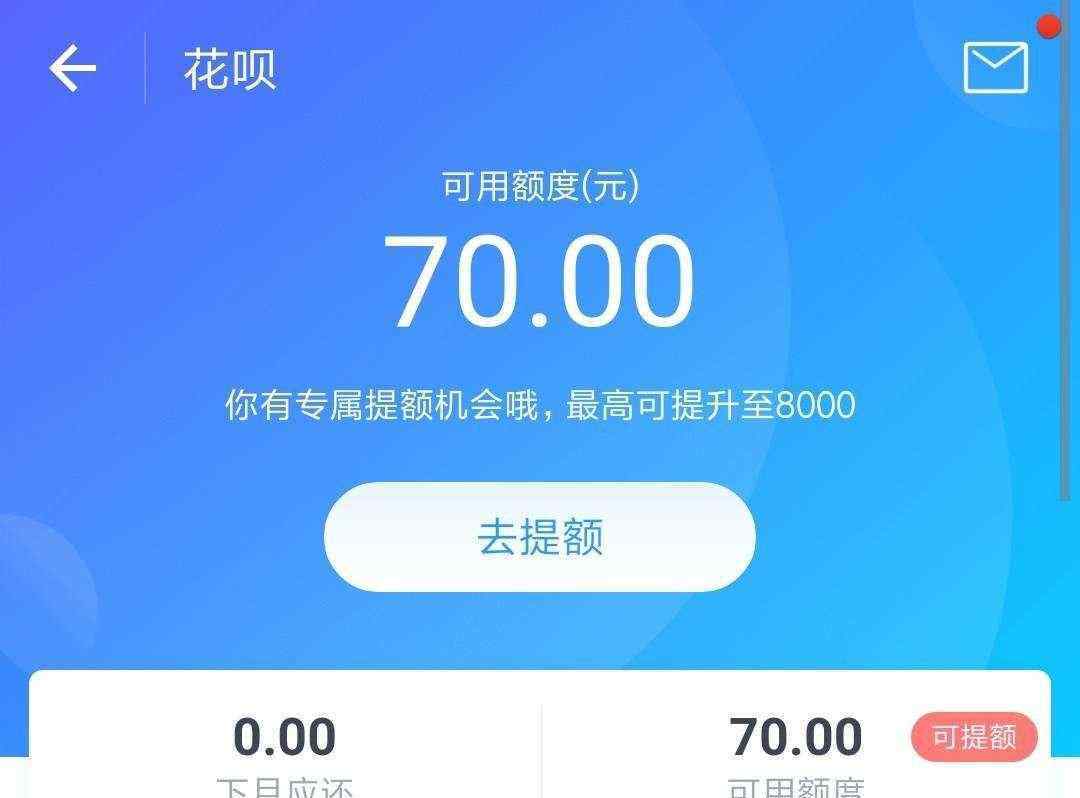The image size is (1080, 798).
Task: Tap the 可提额 badge
Action: [974, 738]
